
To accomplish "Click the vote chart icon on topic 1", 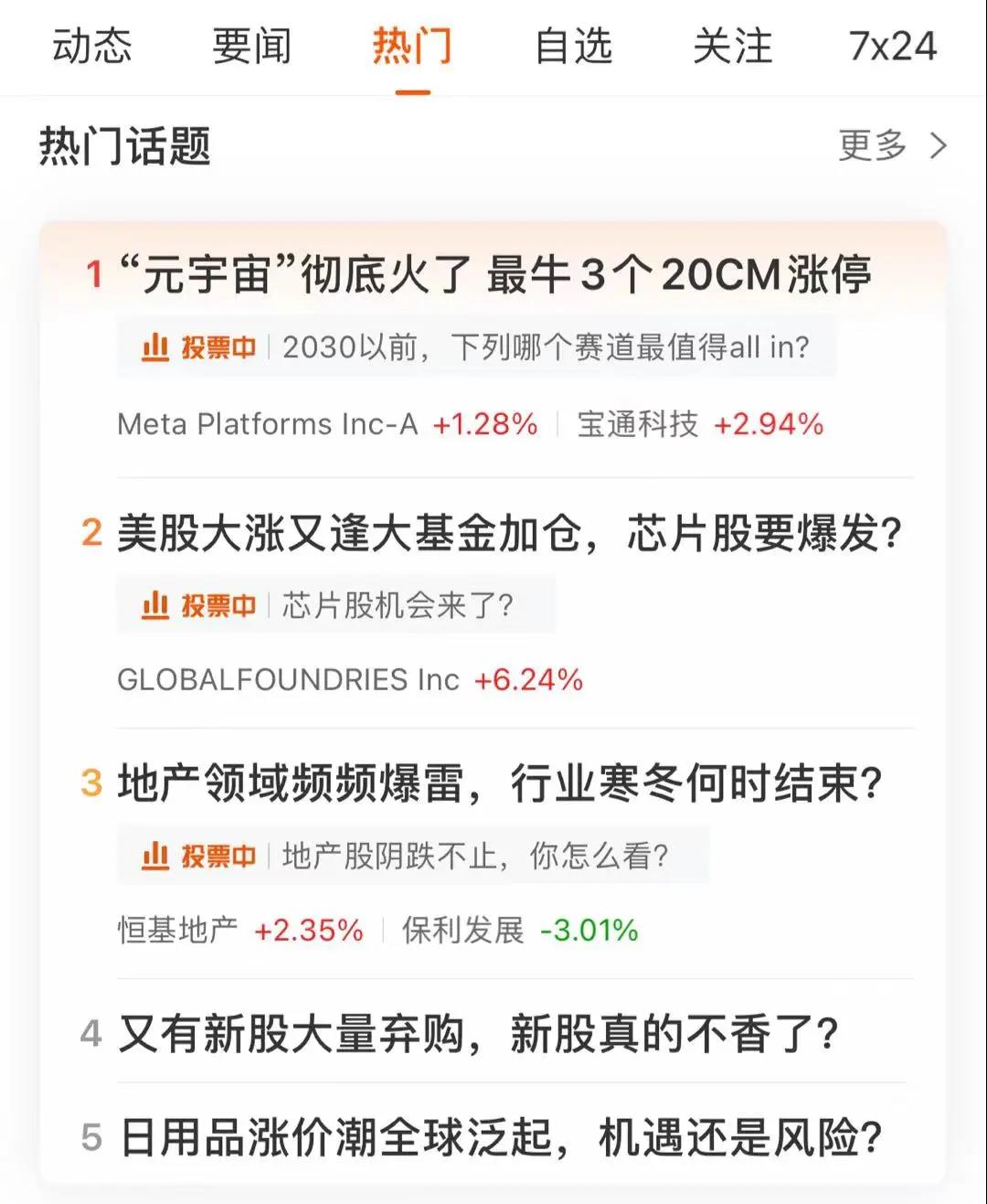I will click(155, 346).
